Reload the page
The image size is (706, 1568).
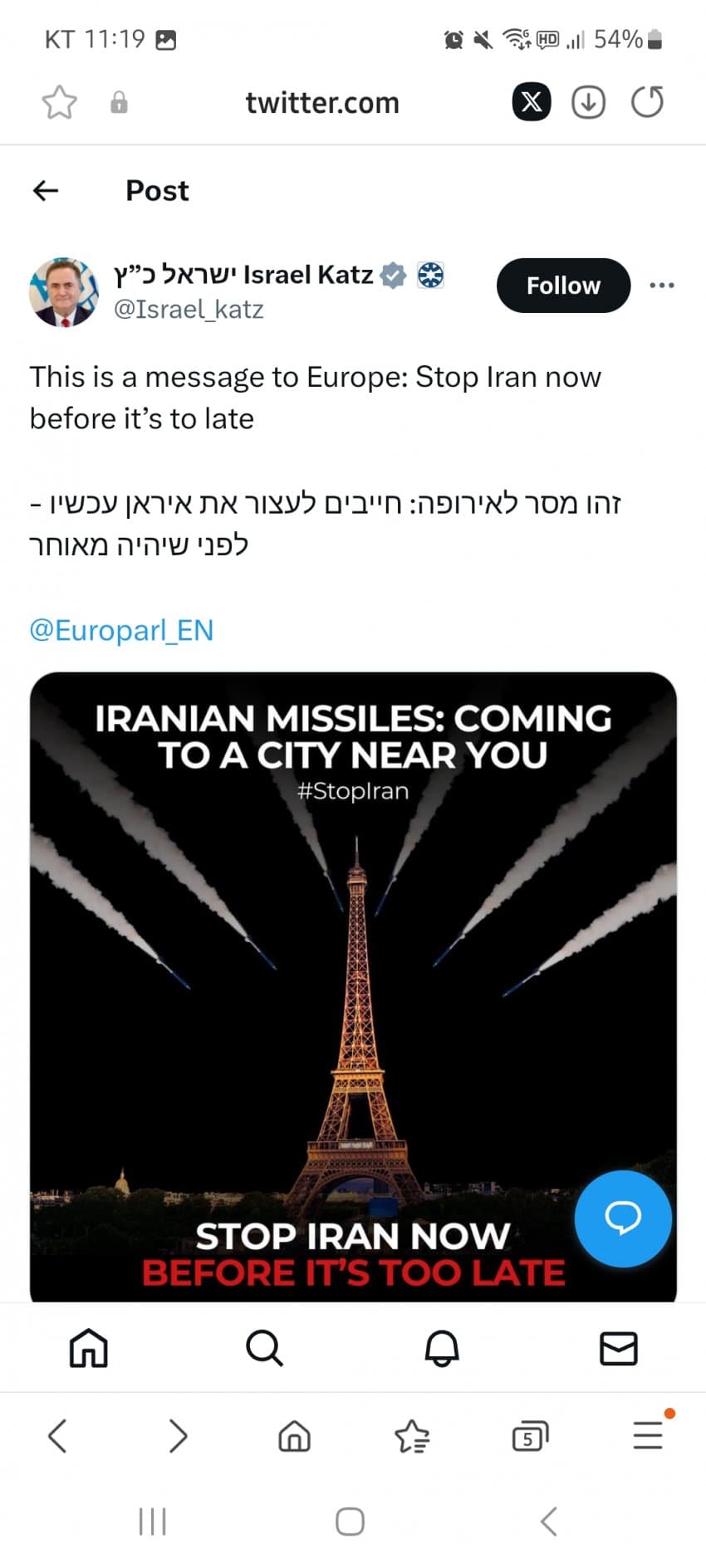tap(647, 103)
